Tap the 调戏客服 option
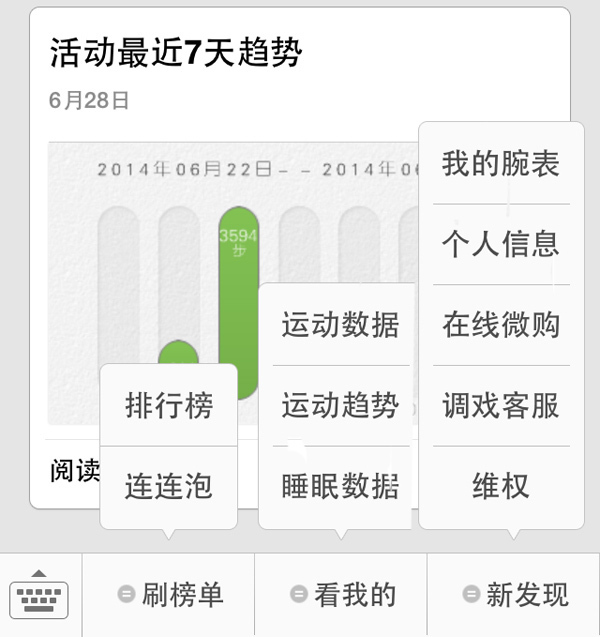 (501, 406)
